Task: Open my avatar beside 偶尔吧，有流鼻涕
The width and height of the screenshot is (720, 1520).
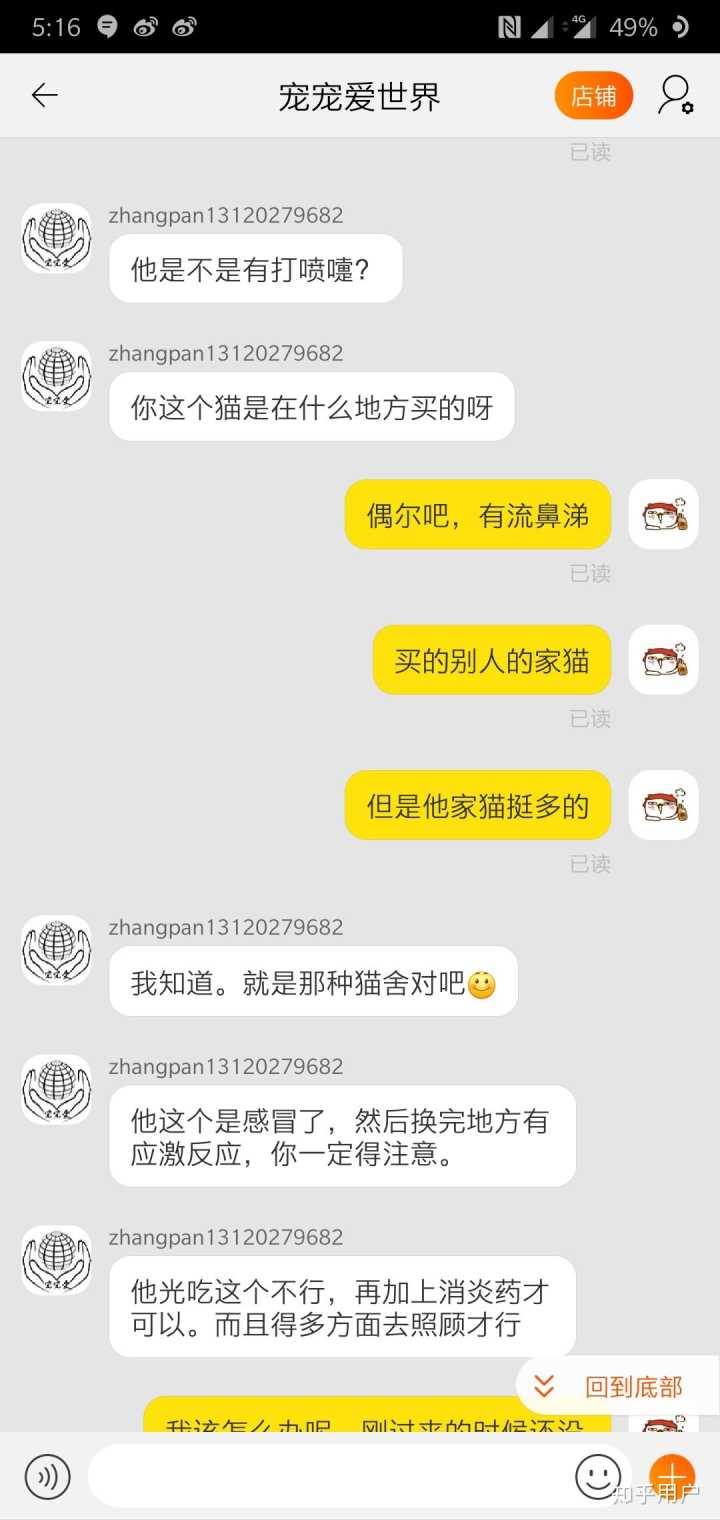Action: click(663, 514)
